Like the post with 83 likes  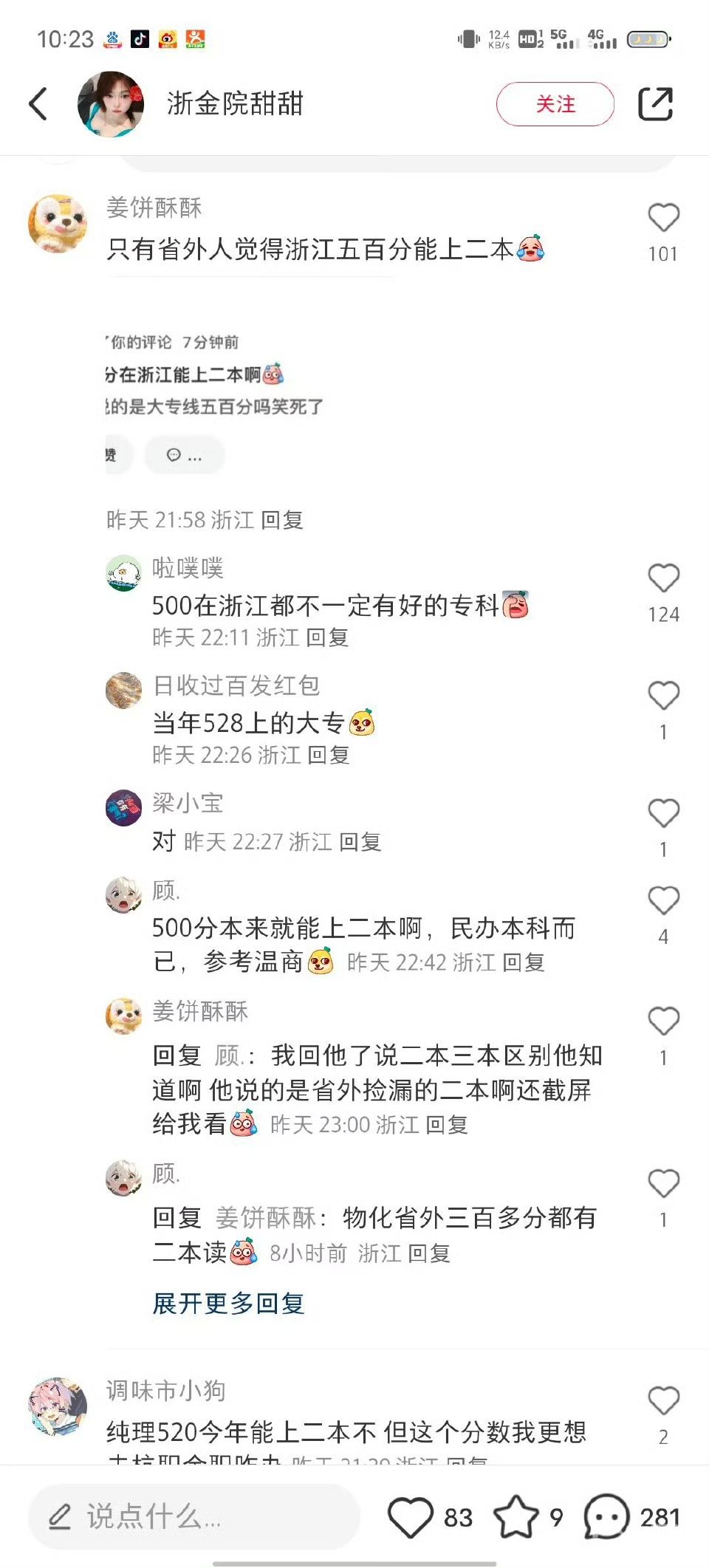(x=410, y=1517)
